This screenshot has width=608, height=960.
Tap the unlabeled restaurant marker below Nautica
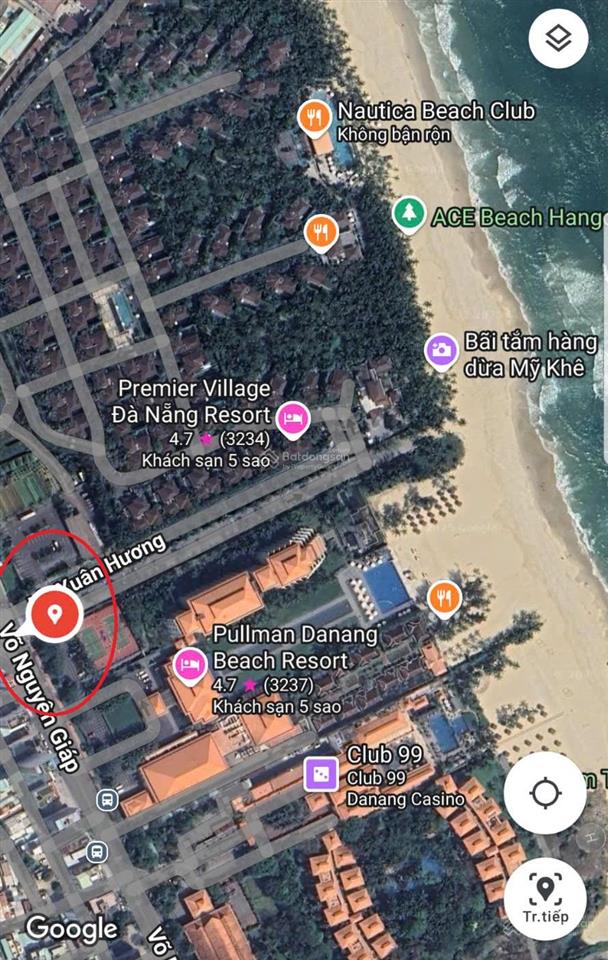click(x=320, y=233)
